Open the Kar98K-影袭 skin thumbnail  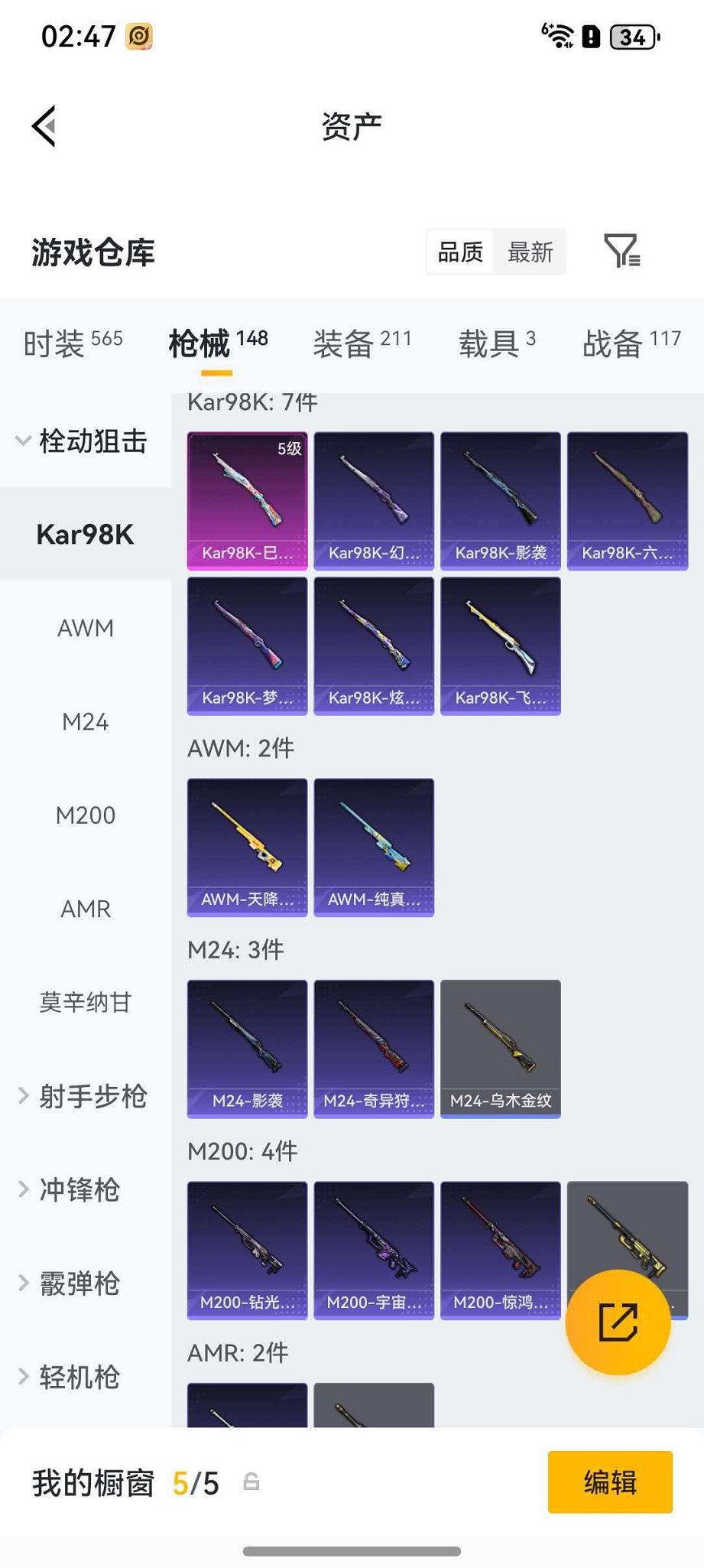tap(501, 498)
